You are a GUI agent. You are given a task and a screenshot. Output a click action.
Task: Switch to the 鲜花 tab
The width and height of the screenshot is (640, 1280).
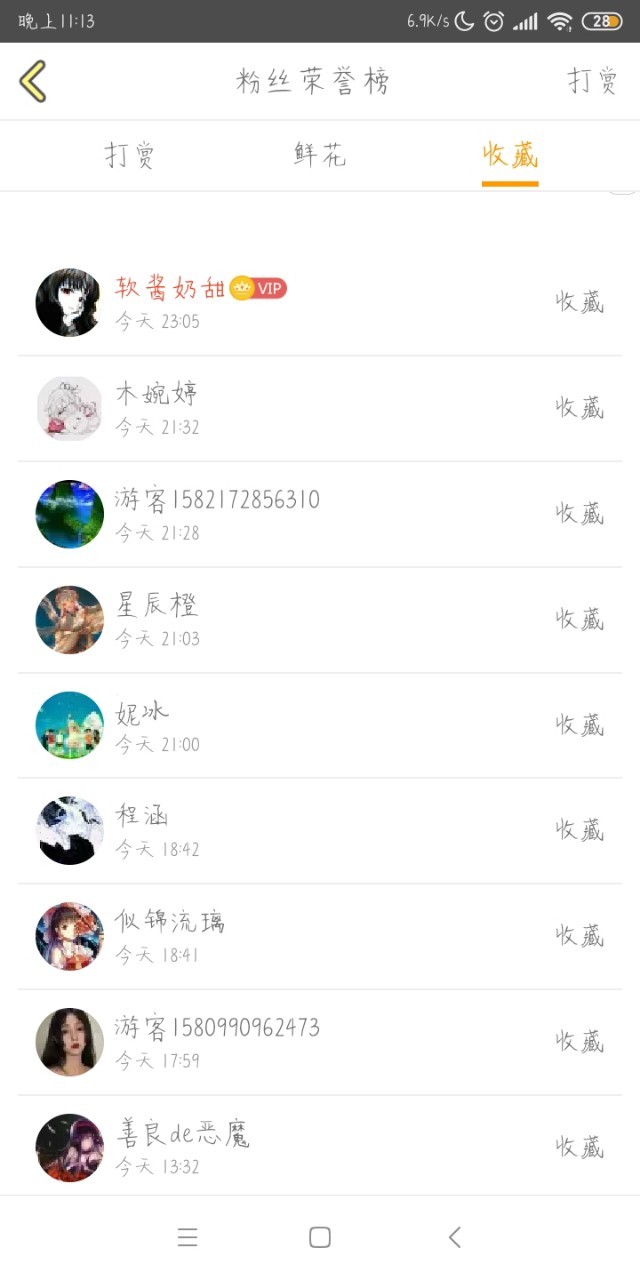(x=320, y=155)
